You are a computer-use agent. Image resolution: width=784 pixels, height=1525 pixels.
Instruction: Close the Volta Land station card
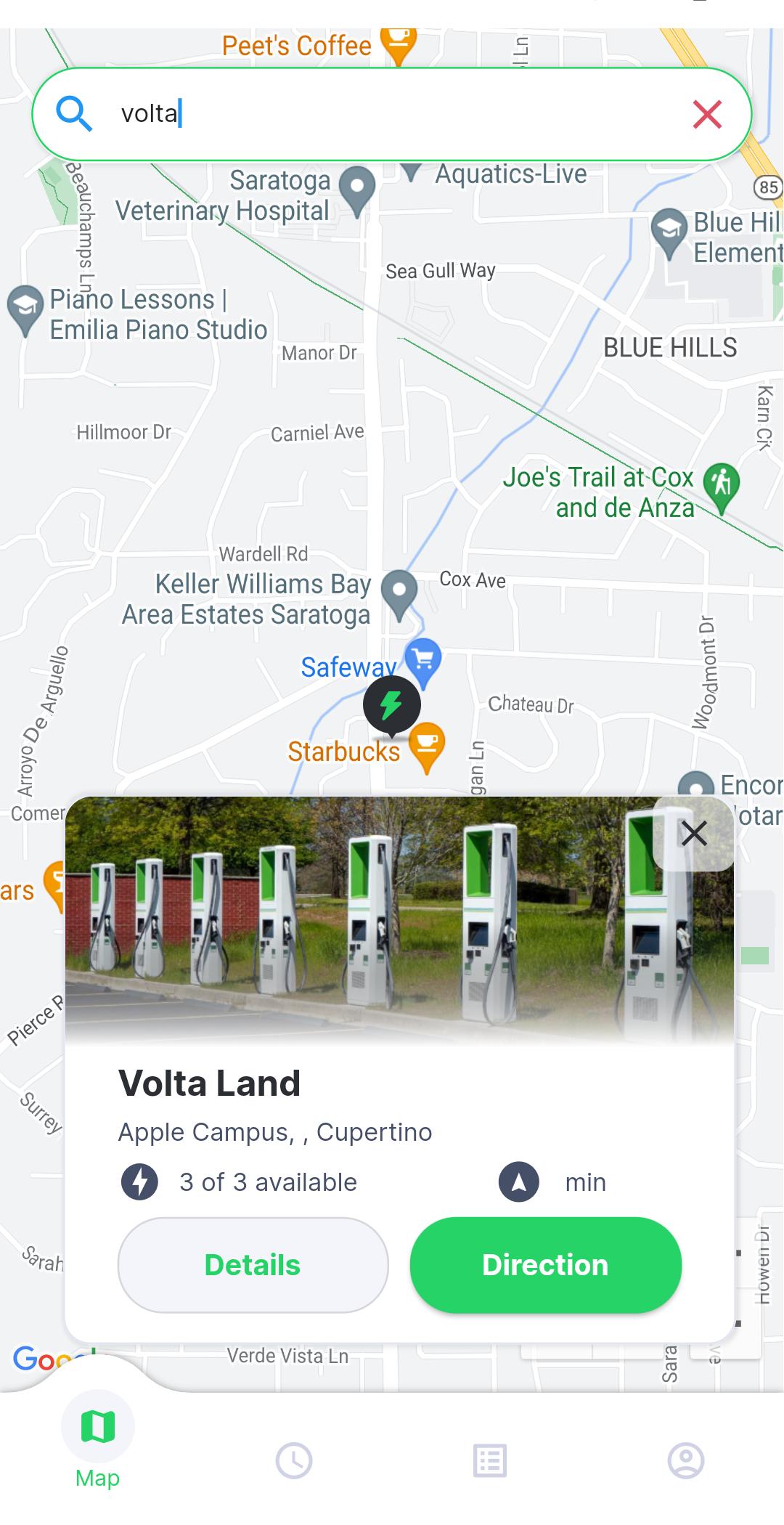pyautogui.click(x=694, y=834)
